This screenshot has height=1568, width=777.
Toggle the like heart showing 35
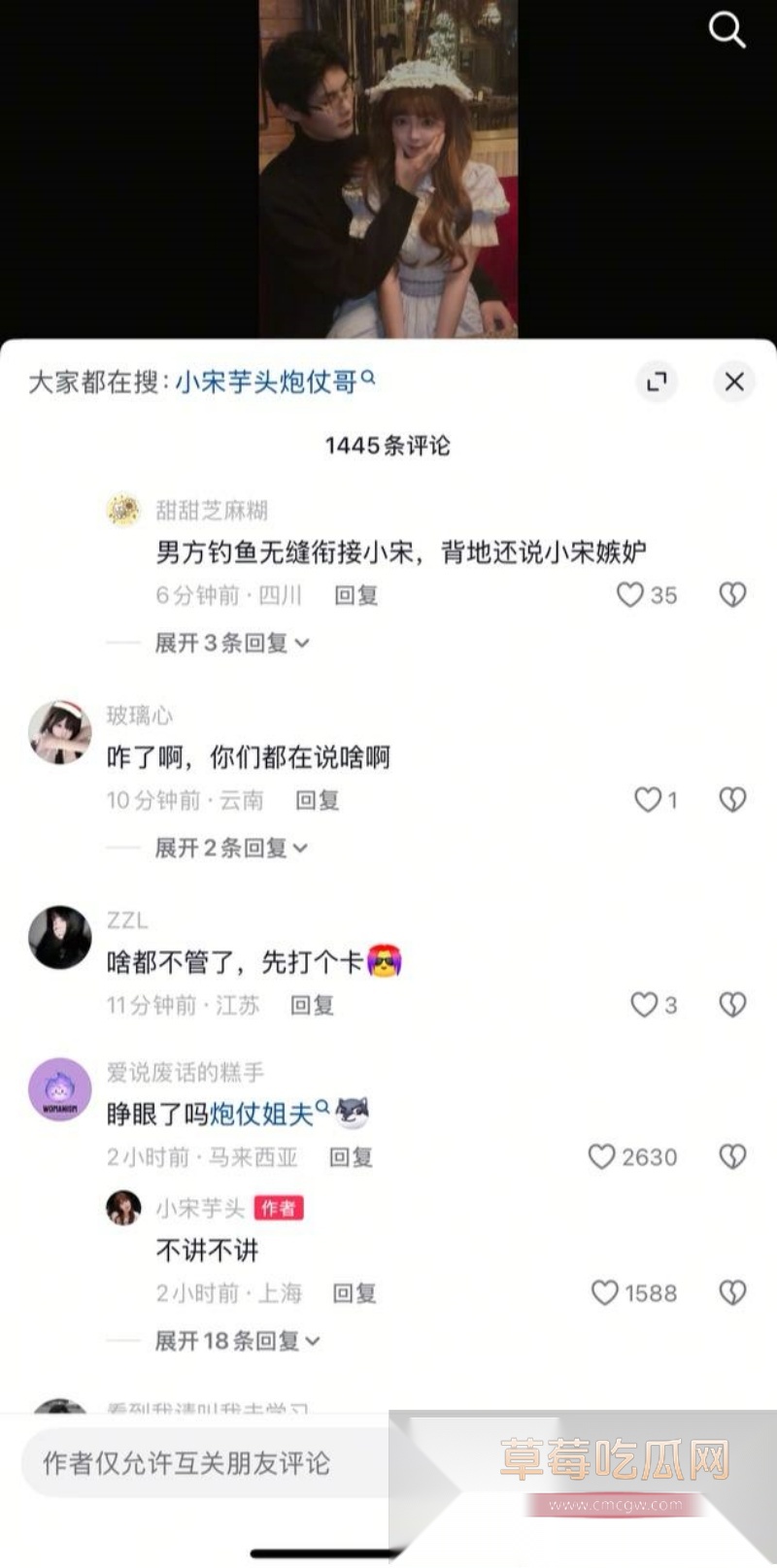point(632,595)
